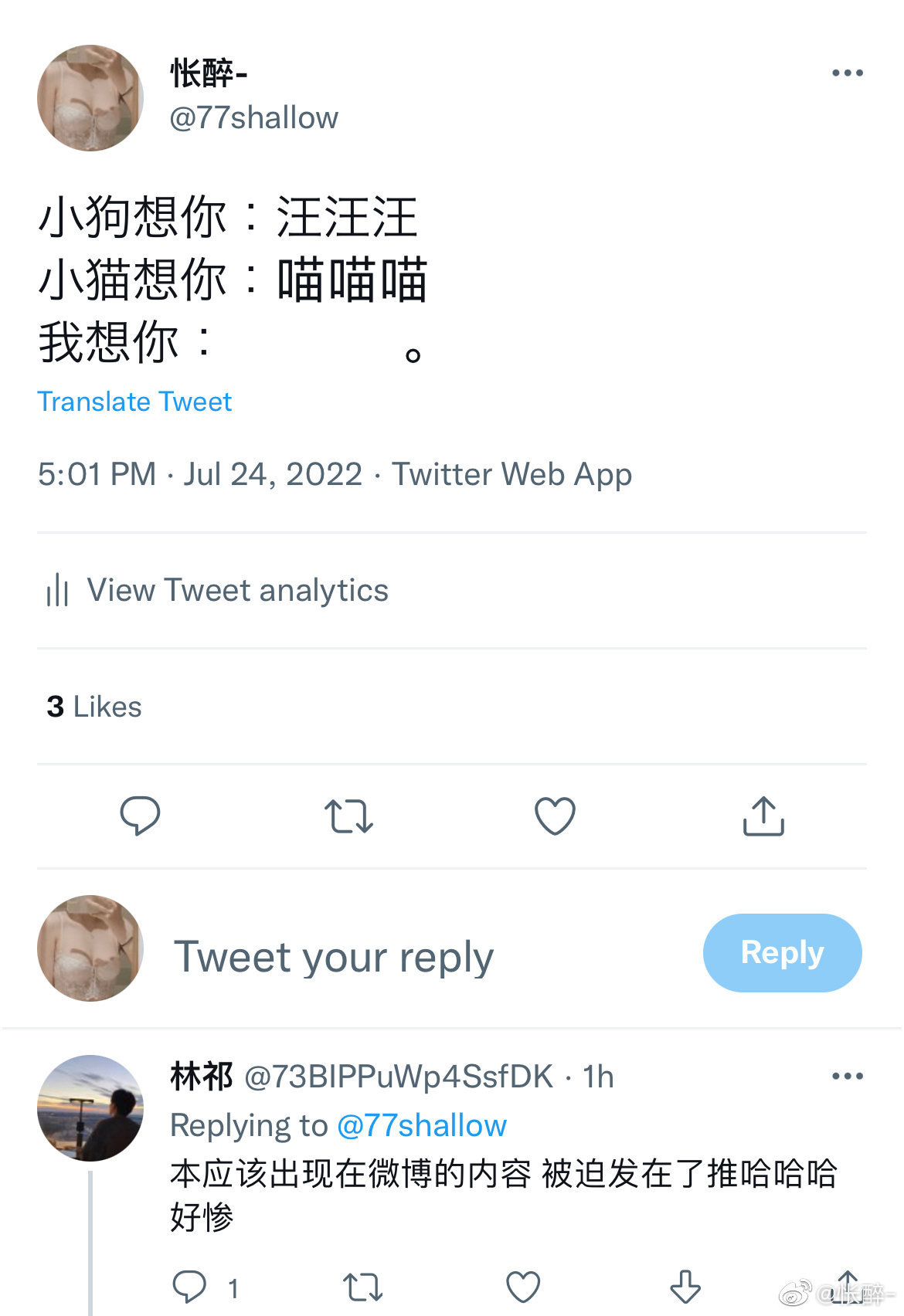Open 怅醉- profile picture on the tweet
This screenshot has height=1316, width=904.
(90, 98)
